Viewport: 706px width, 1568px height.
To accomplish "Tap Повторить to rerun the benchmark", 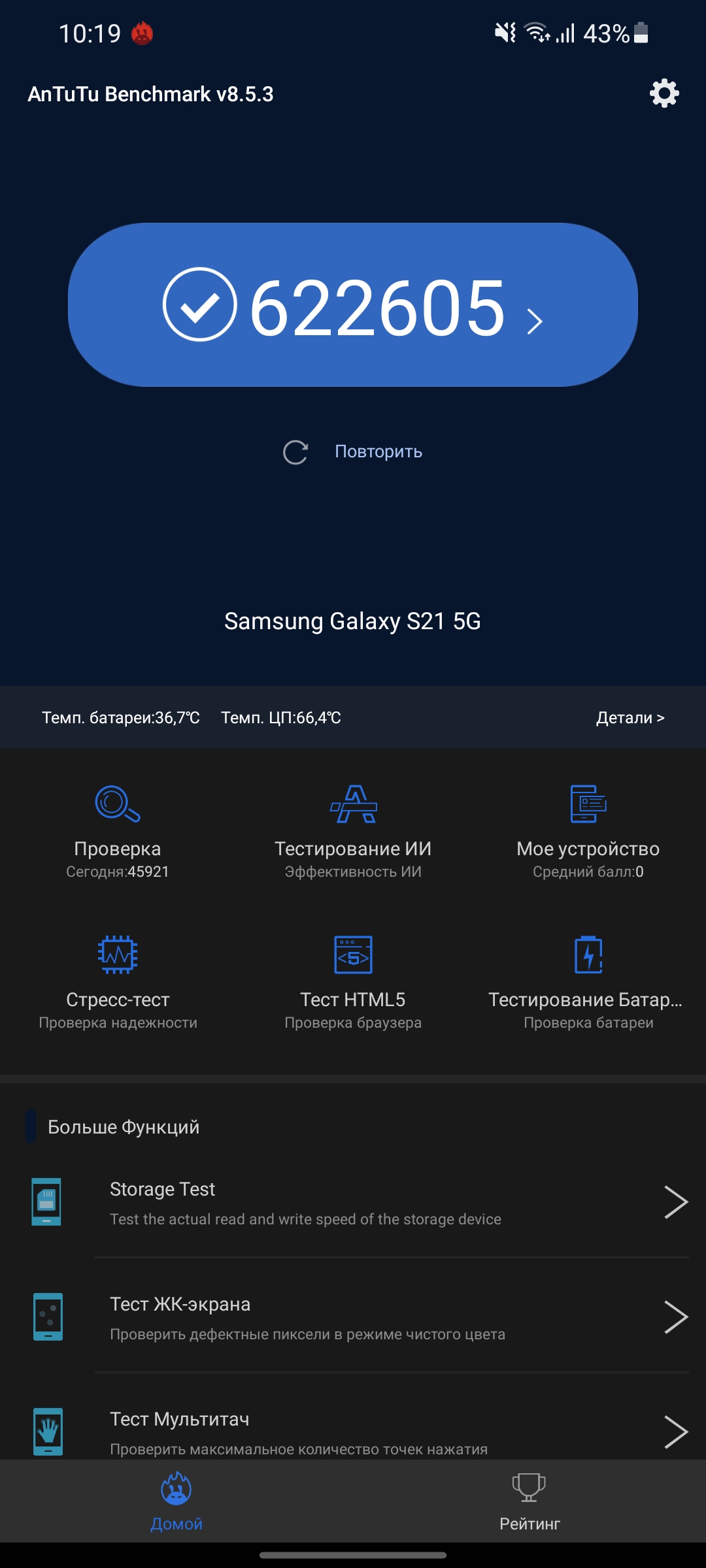I will pos(354,451).
